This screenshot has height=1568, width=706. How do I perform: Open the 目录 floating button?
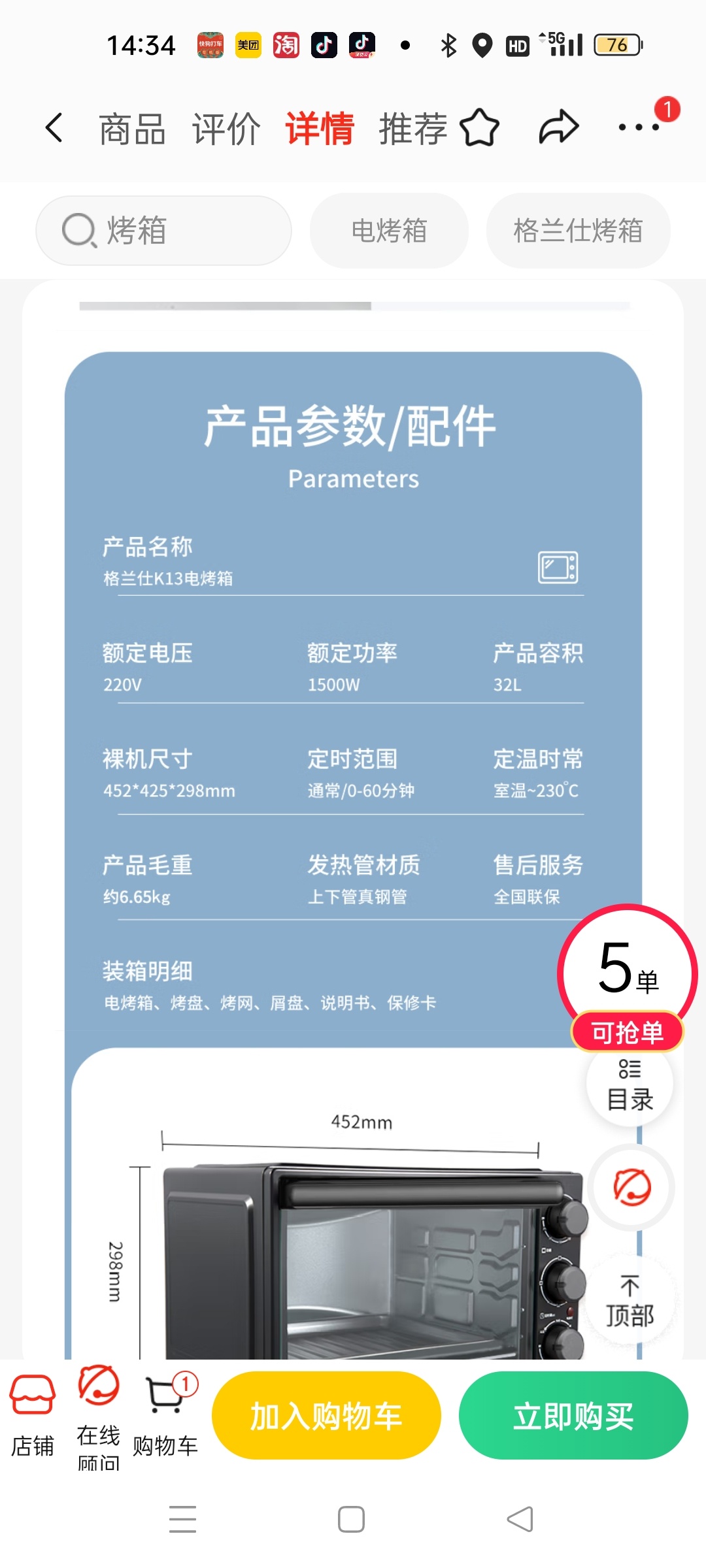coord(630,1085)
